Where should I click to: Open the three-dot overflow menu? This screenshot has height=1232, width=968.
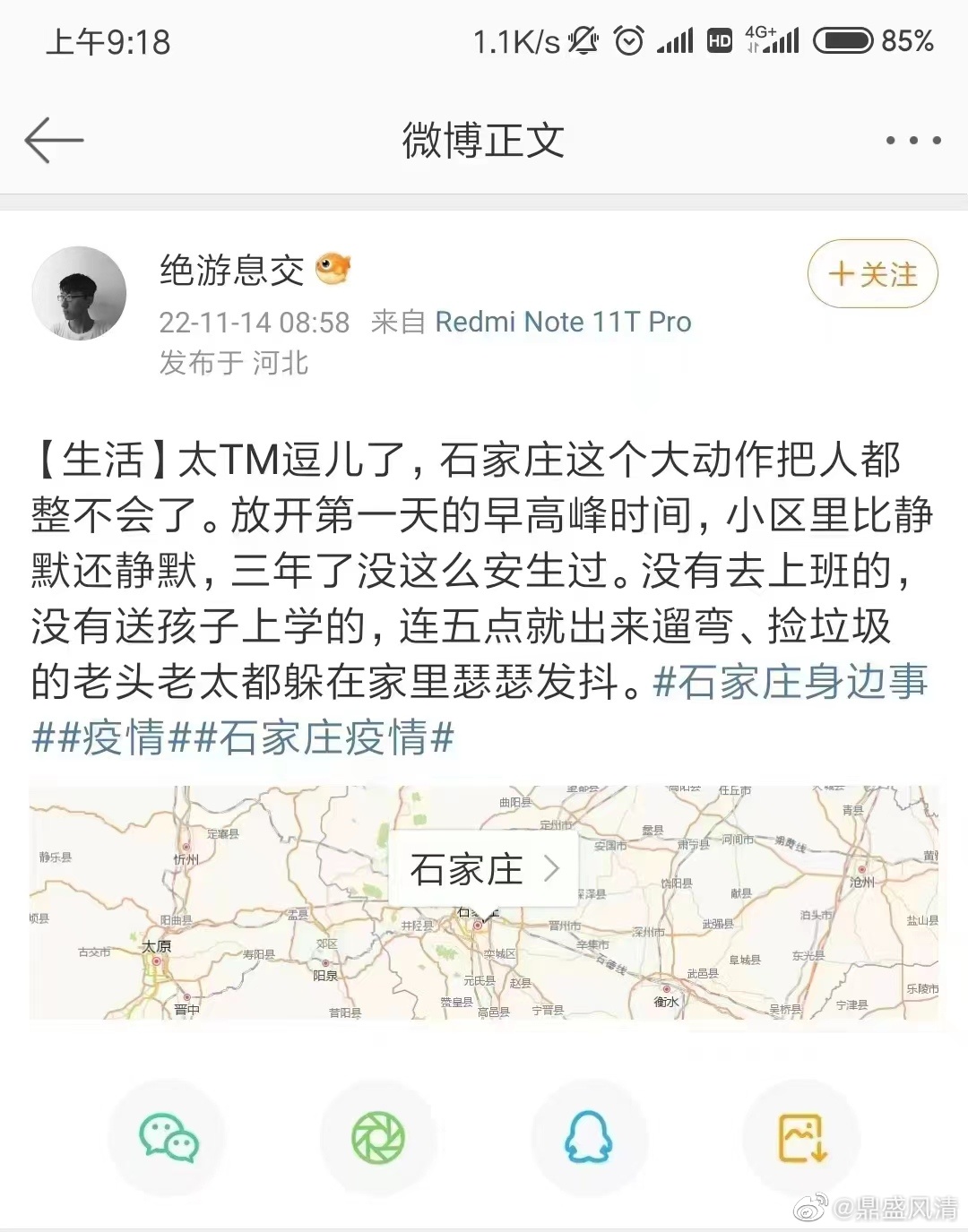(x=912, y=141)
